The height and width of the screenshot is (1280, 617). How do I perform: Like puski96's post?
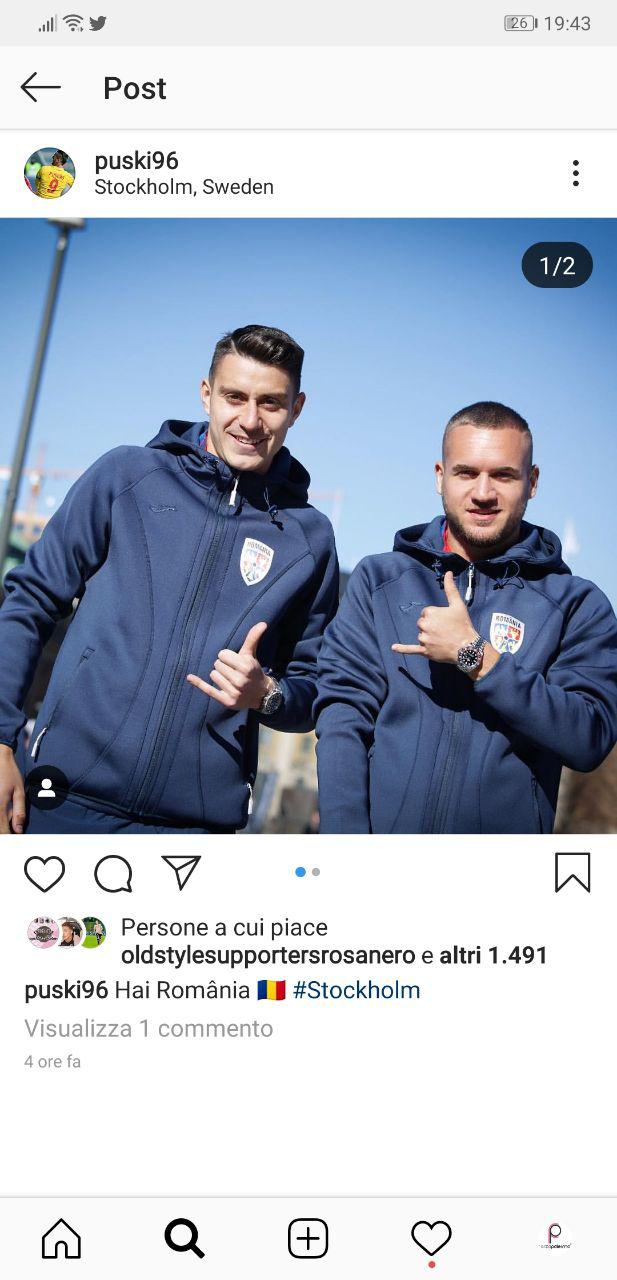coord(44,873)
